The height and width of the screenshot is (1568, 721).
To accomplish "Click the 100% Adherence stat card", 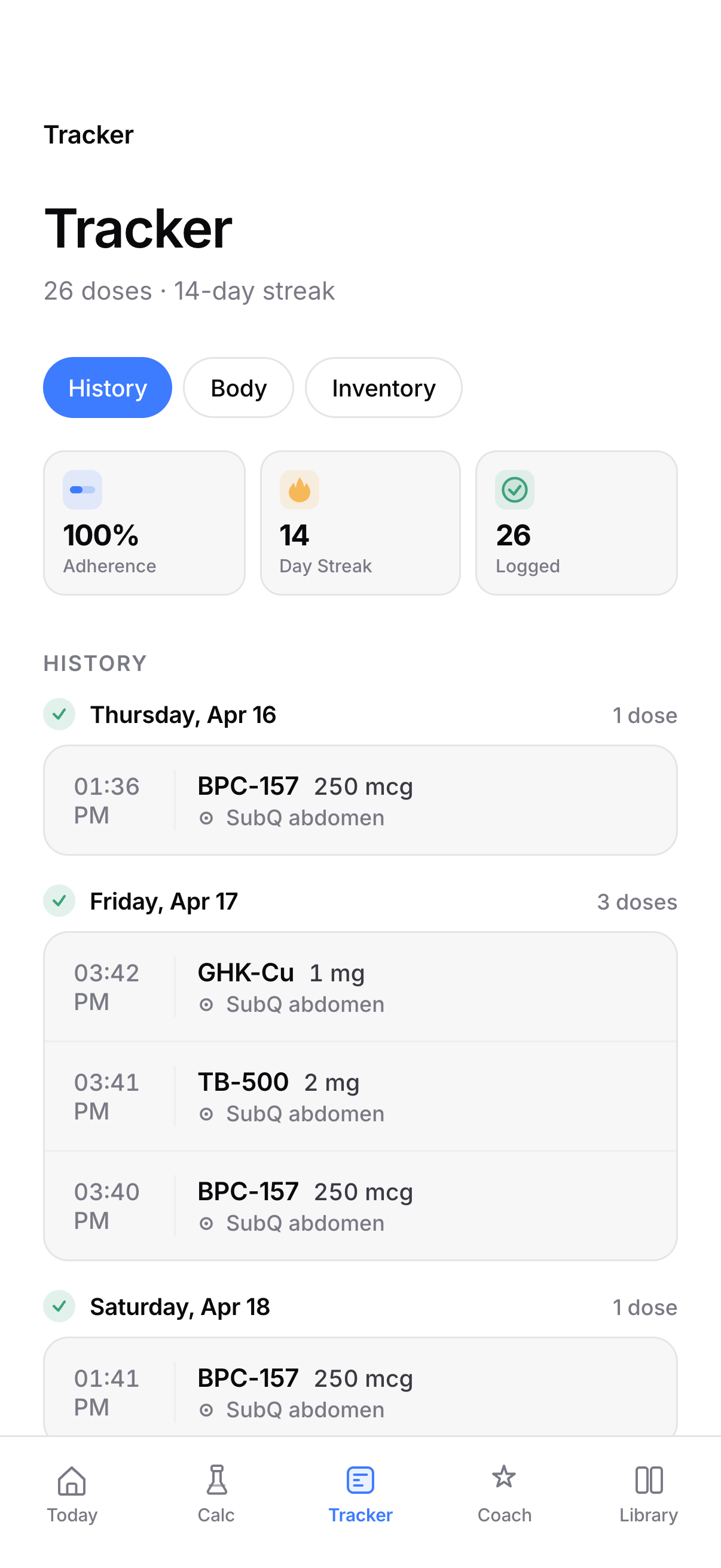I will (143, 522).
